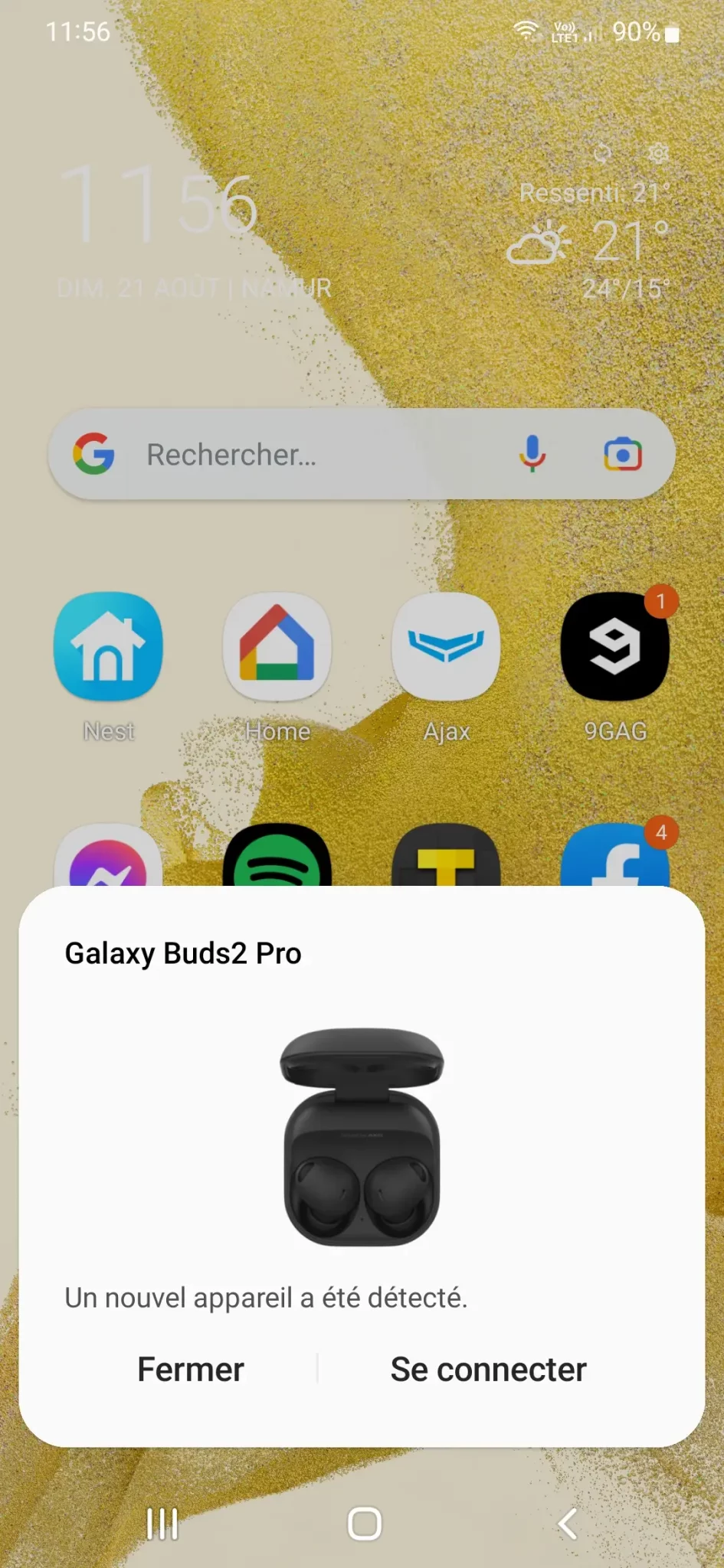Tap Se connecter to pair the buds

tap(488, 1369)
